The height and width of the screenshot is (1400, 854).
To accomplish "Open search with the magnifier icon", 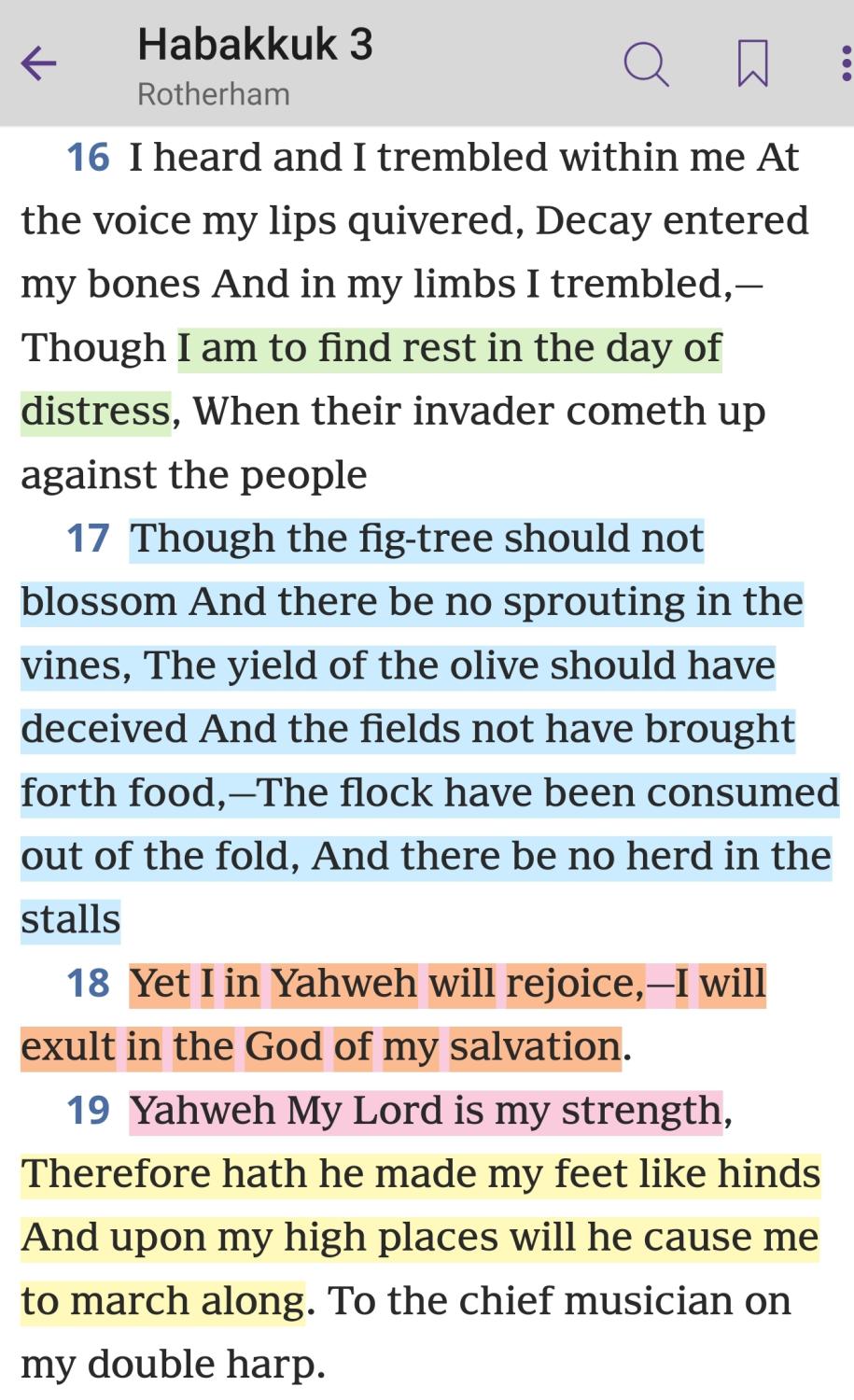I will coord(645,63).
